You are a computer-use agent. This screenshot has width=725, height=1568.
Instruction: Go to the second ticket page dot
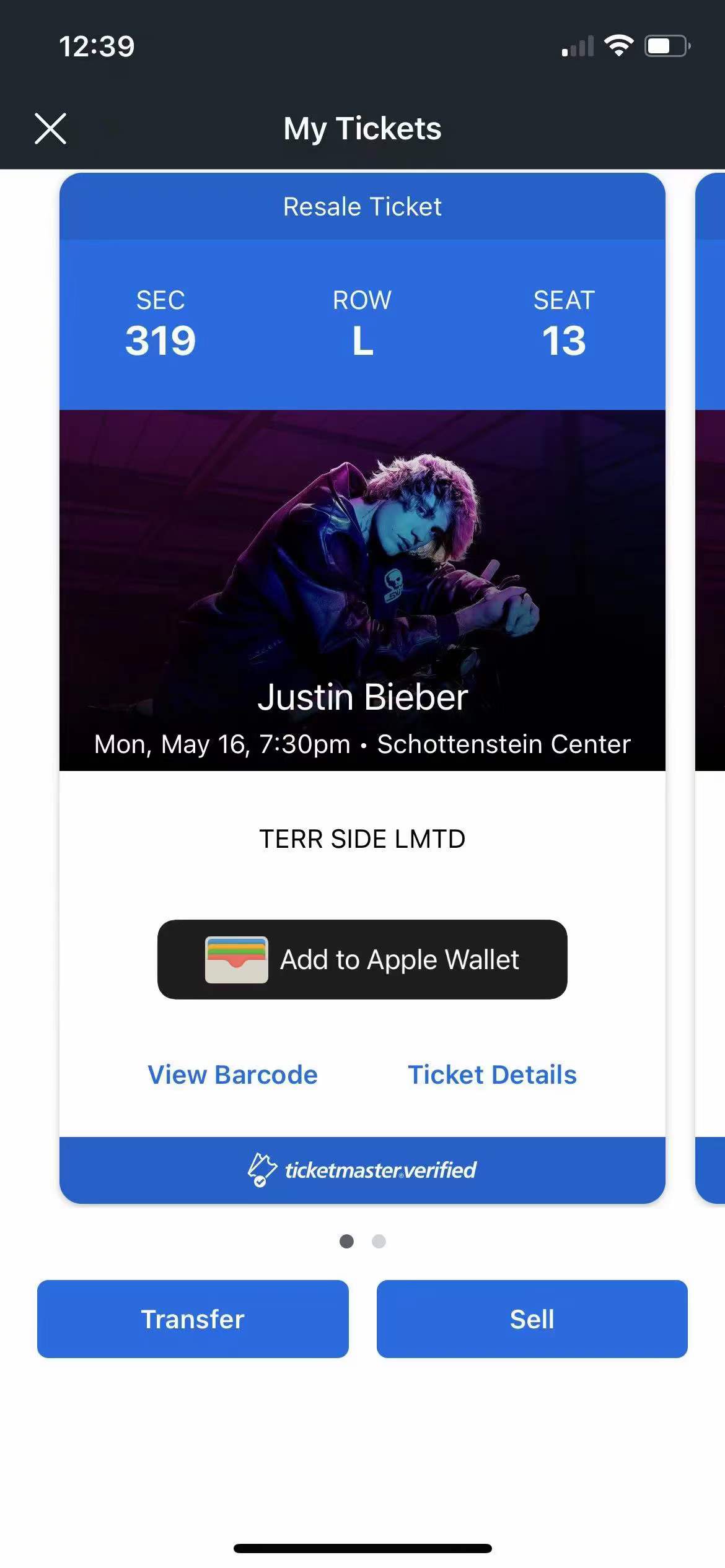coord(379,1241)
